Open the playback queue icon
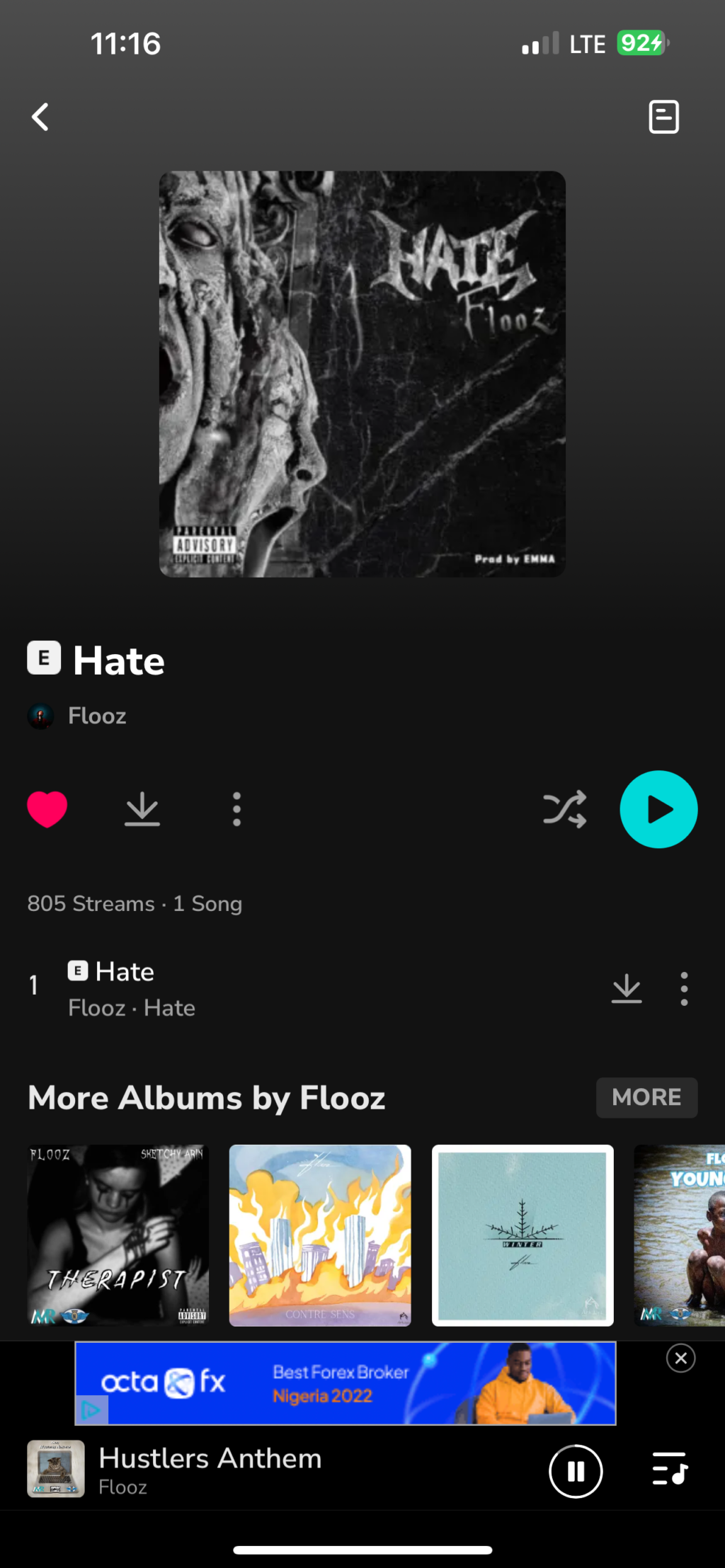 click(669, 1471)
